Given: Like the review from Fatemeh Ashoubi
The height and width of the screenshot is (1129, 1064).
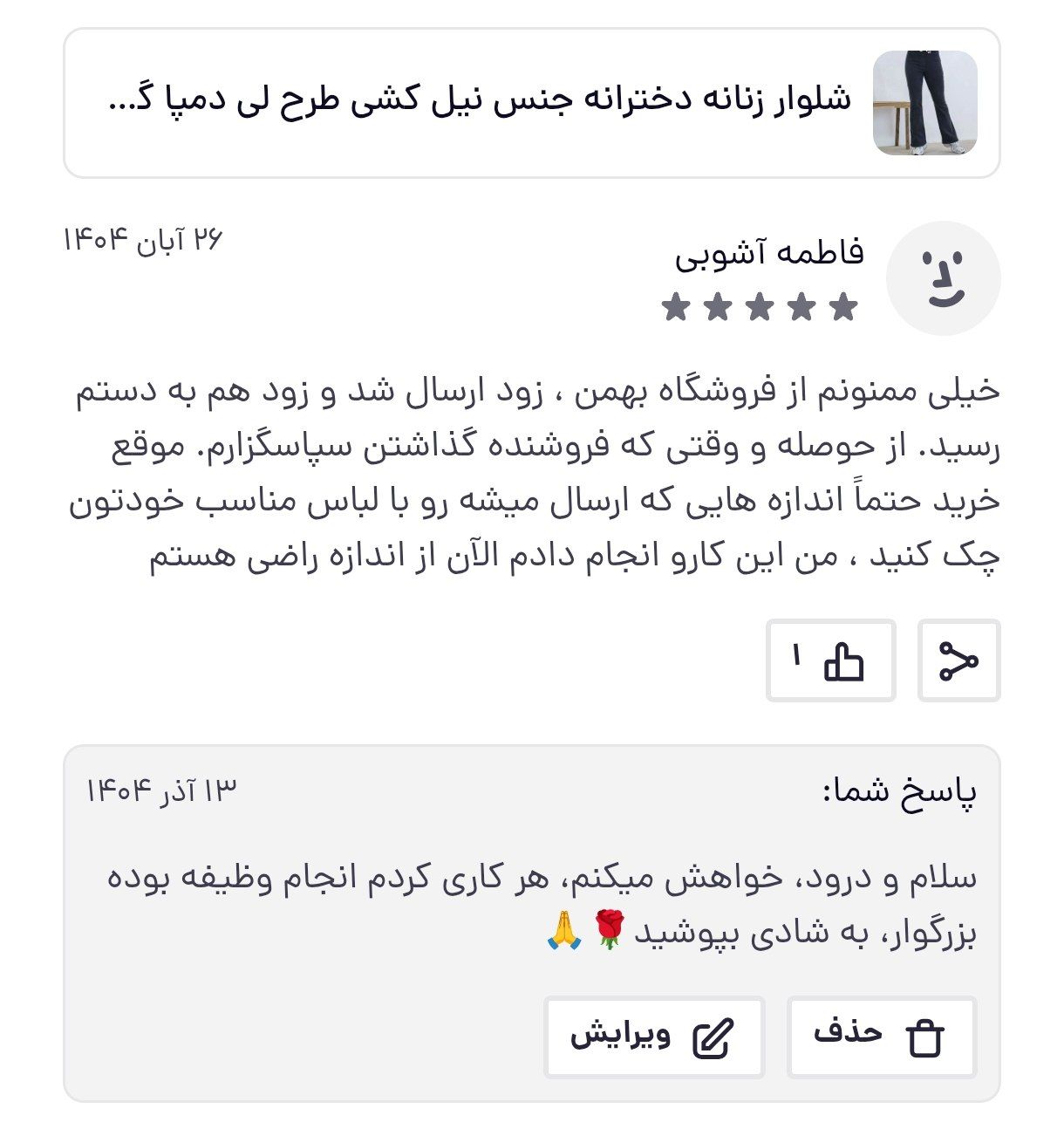Looking at the screenshot, I should (830, 660).
